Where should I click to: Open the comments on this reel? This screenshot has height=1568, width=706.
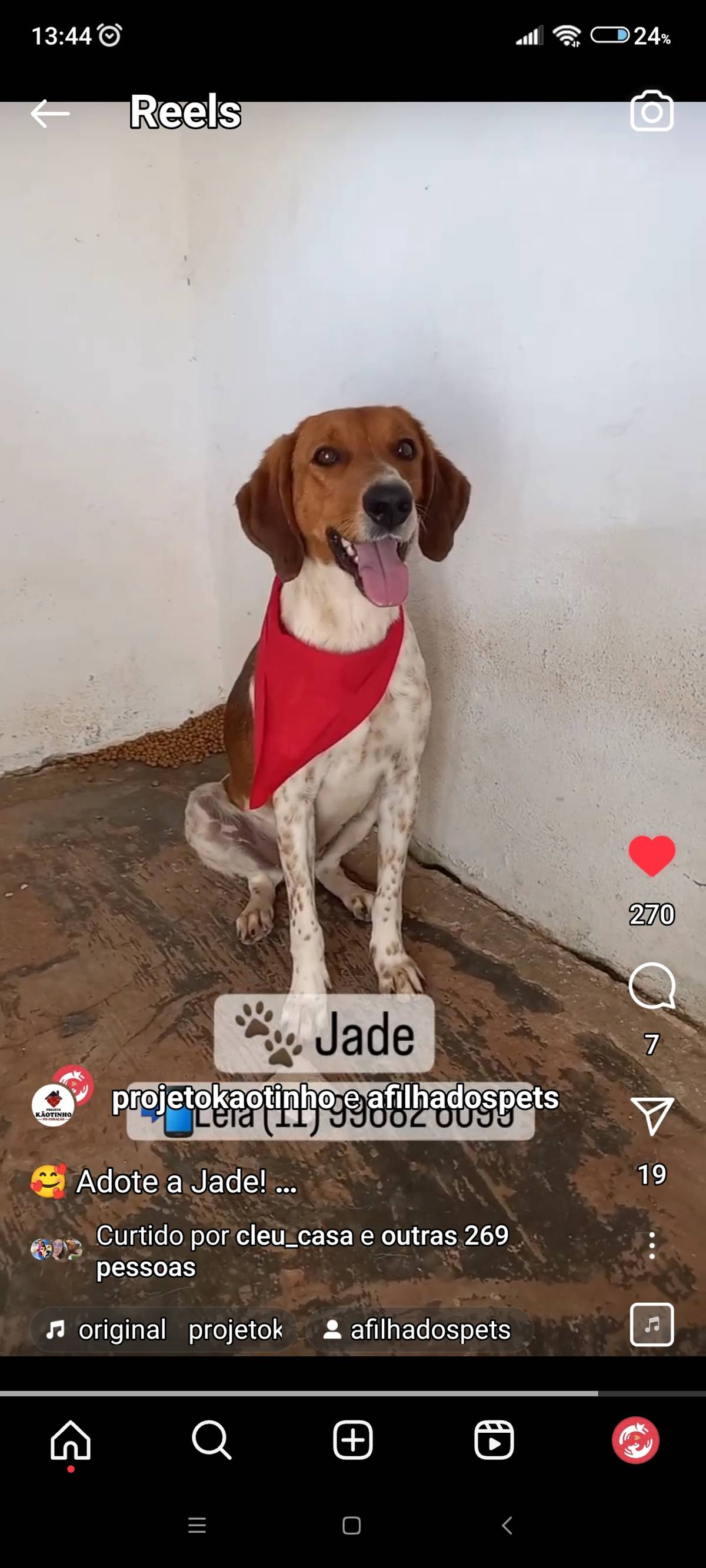pos(652,985)
